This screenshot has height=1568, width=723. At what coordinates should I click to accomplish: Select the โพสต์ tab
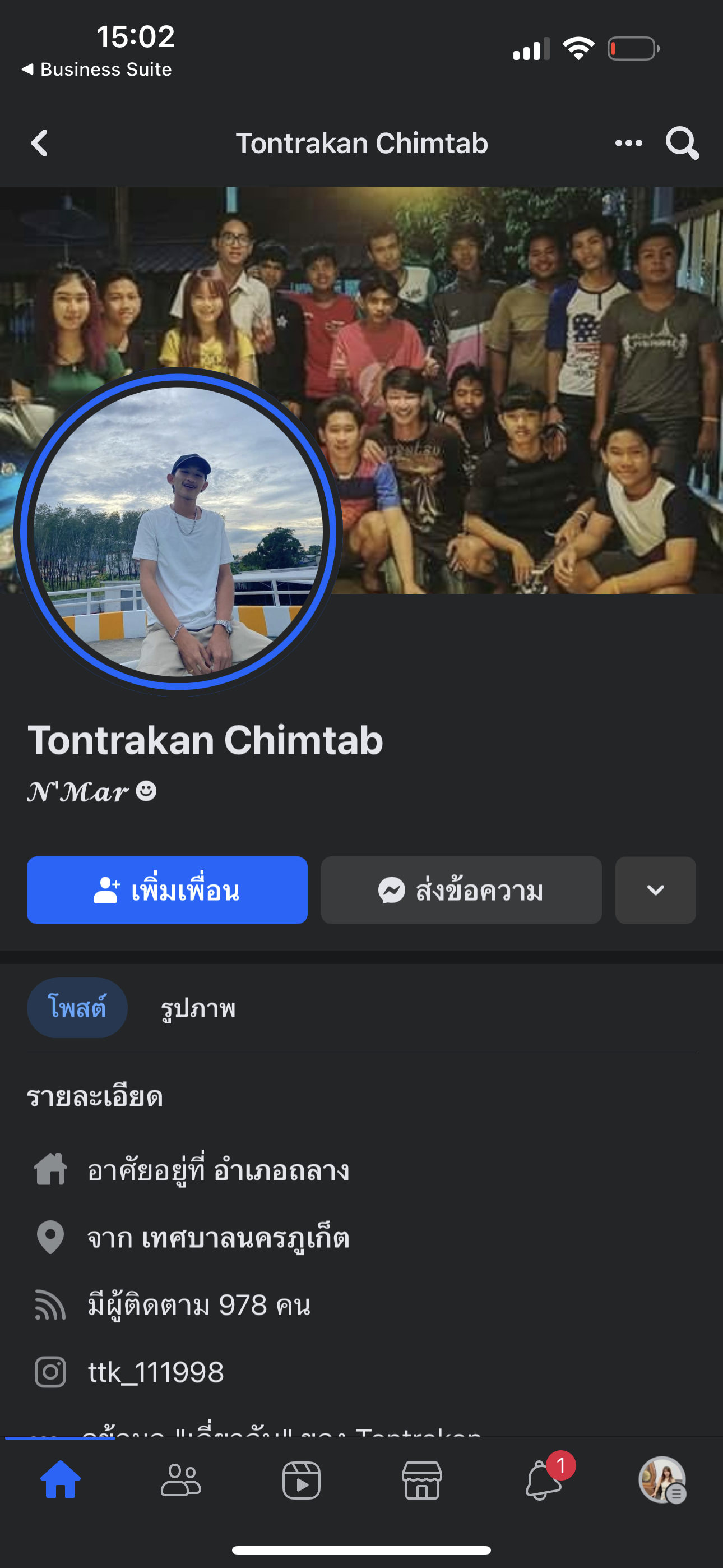(77, 1008)
